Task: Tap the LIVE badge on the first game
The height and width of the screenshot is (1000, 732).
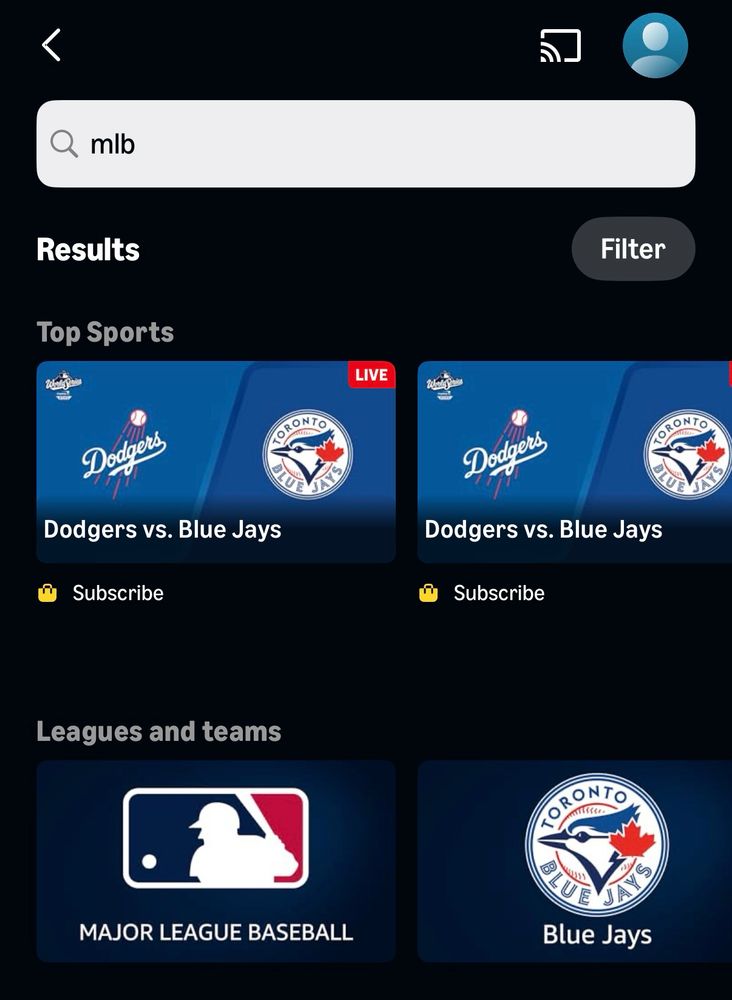Action: 370,375
